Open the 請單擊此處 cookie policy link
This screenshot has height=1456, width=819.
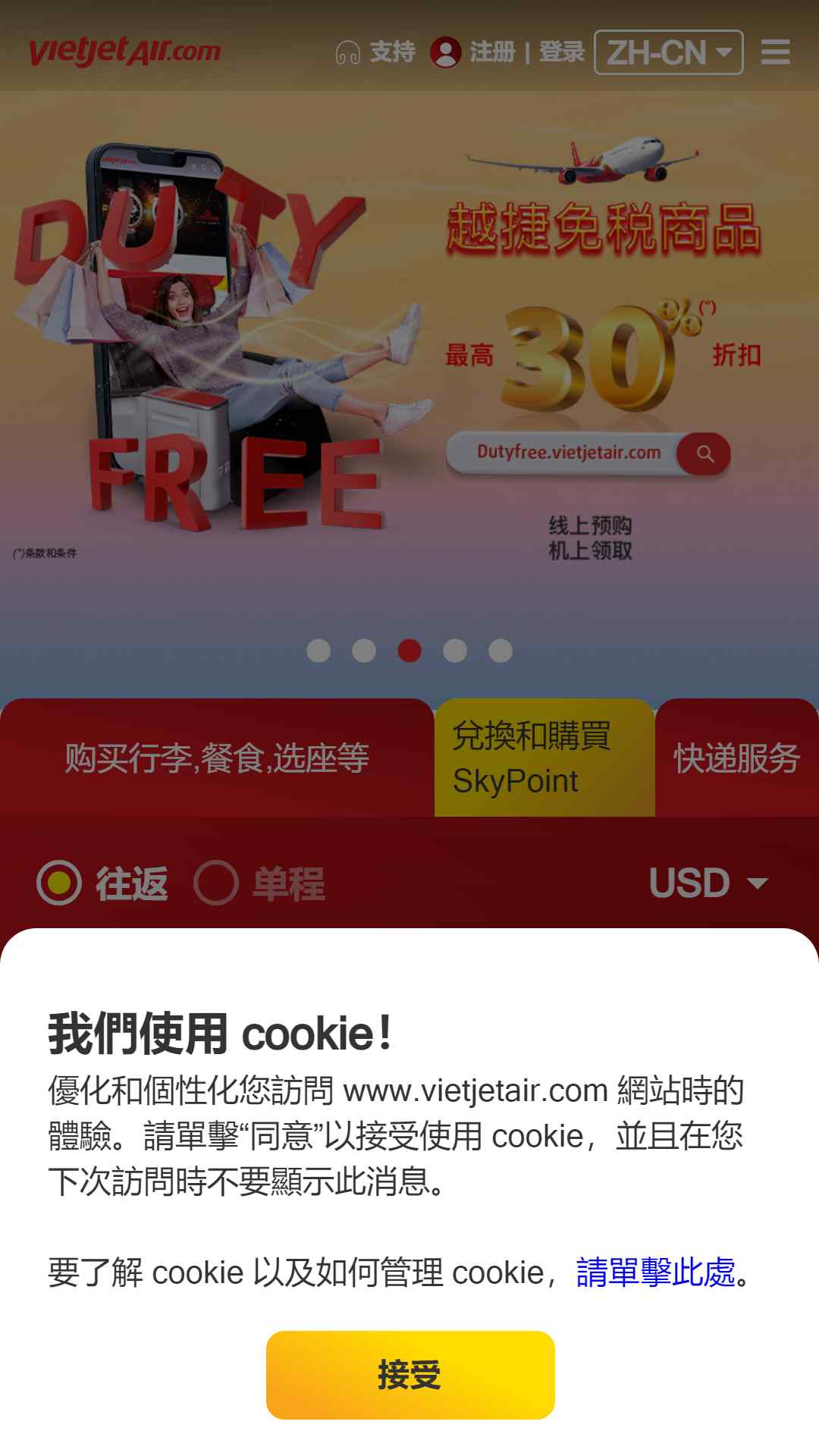tap(656, 1272)
